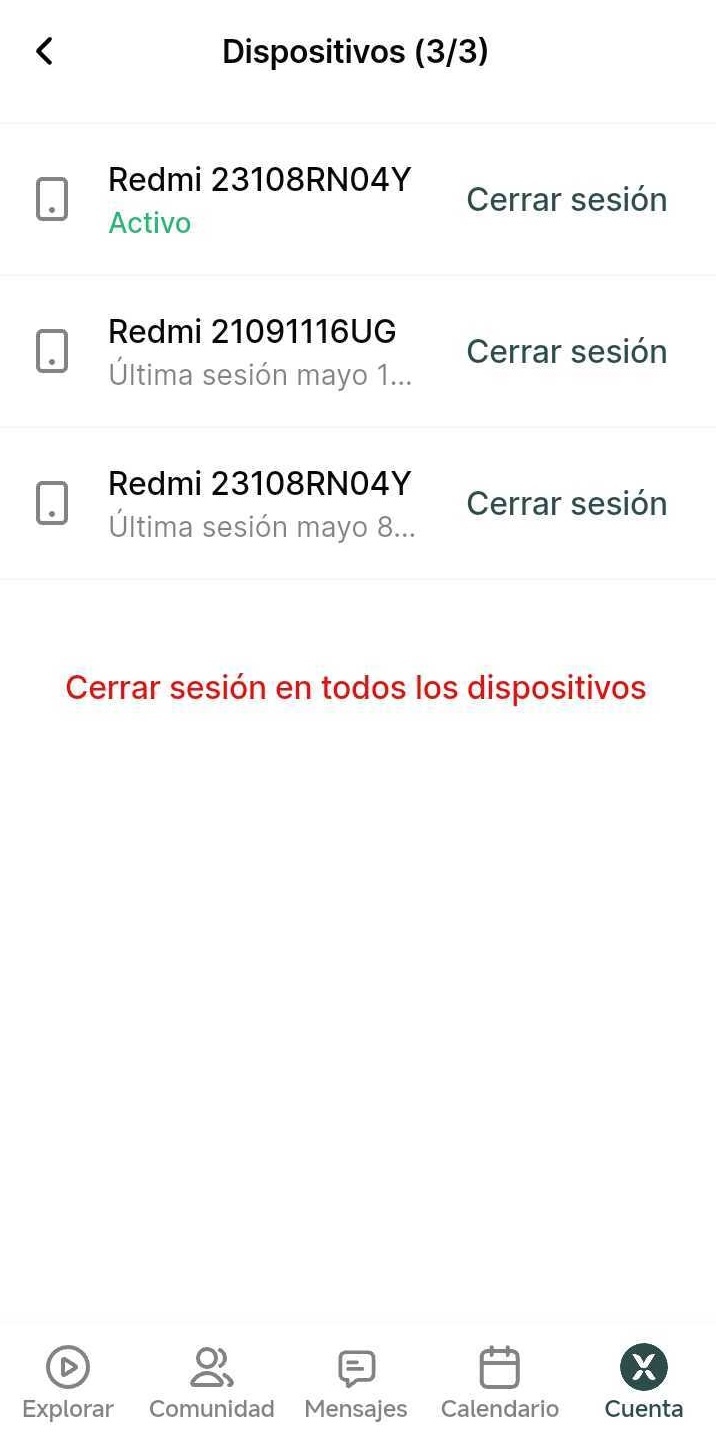Tap Cerrar sesión for the Activo Redmi 23108RN04Y

[x=566, y=200]
